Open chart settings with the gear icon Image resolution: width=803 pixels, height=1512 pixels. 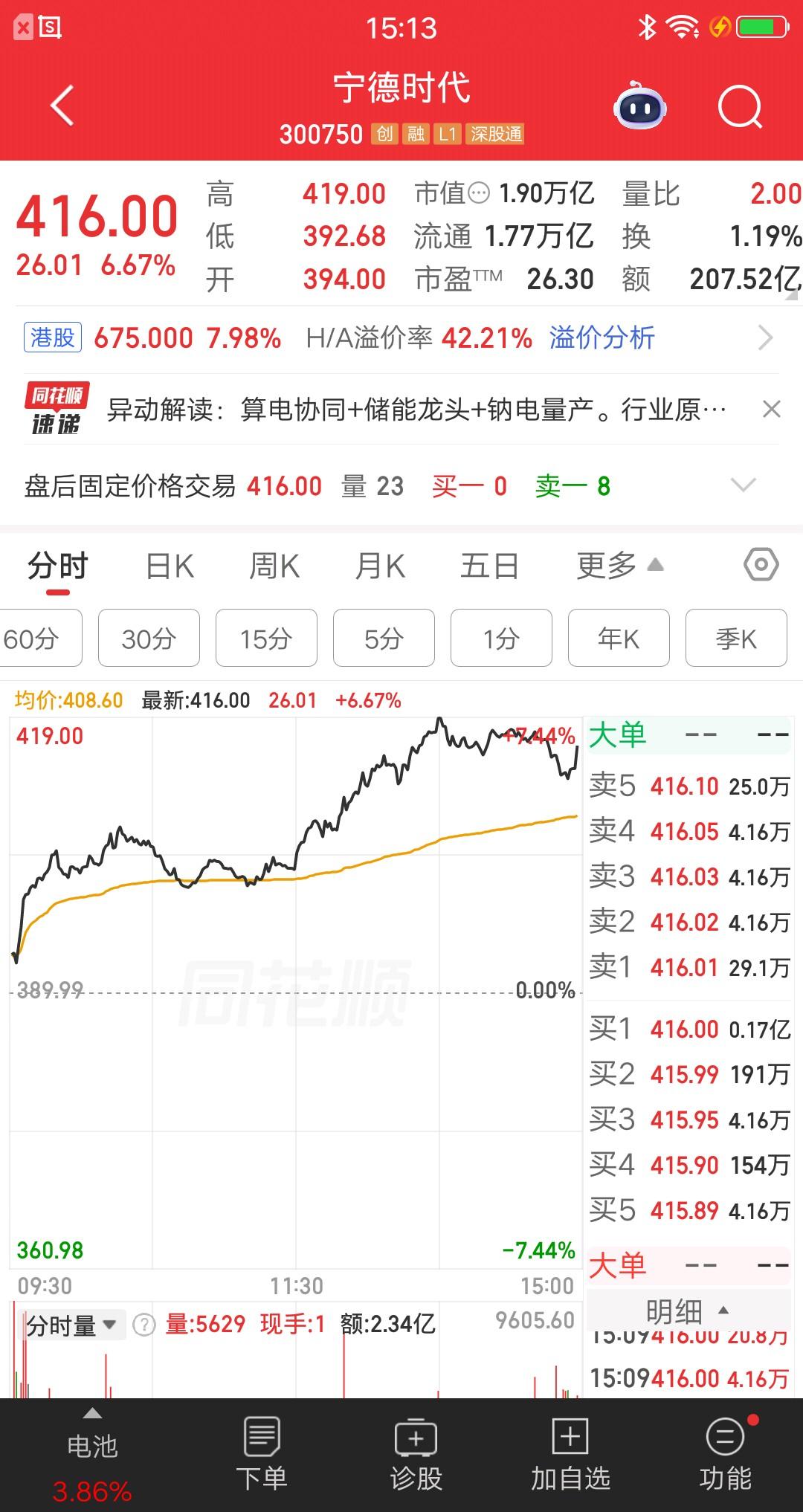coord(761,566)
